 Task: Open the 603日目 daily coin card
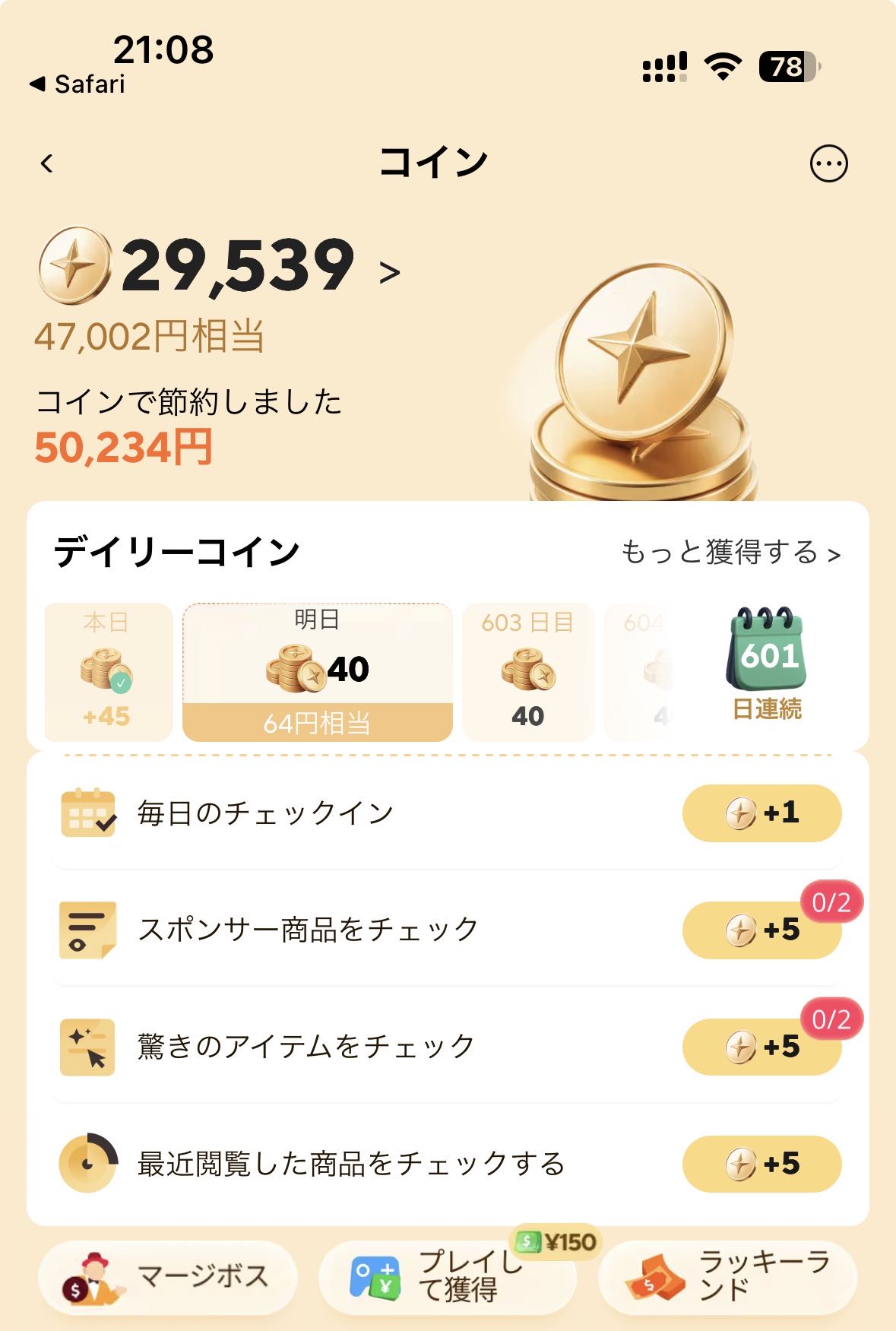tap(527, 672)
